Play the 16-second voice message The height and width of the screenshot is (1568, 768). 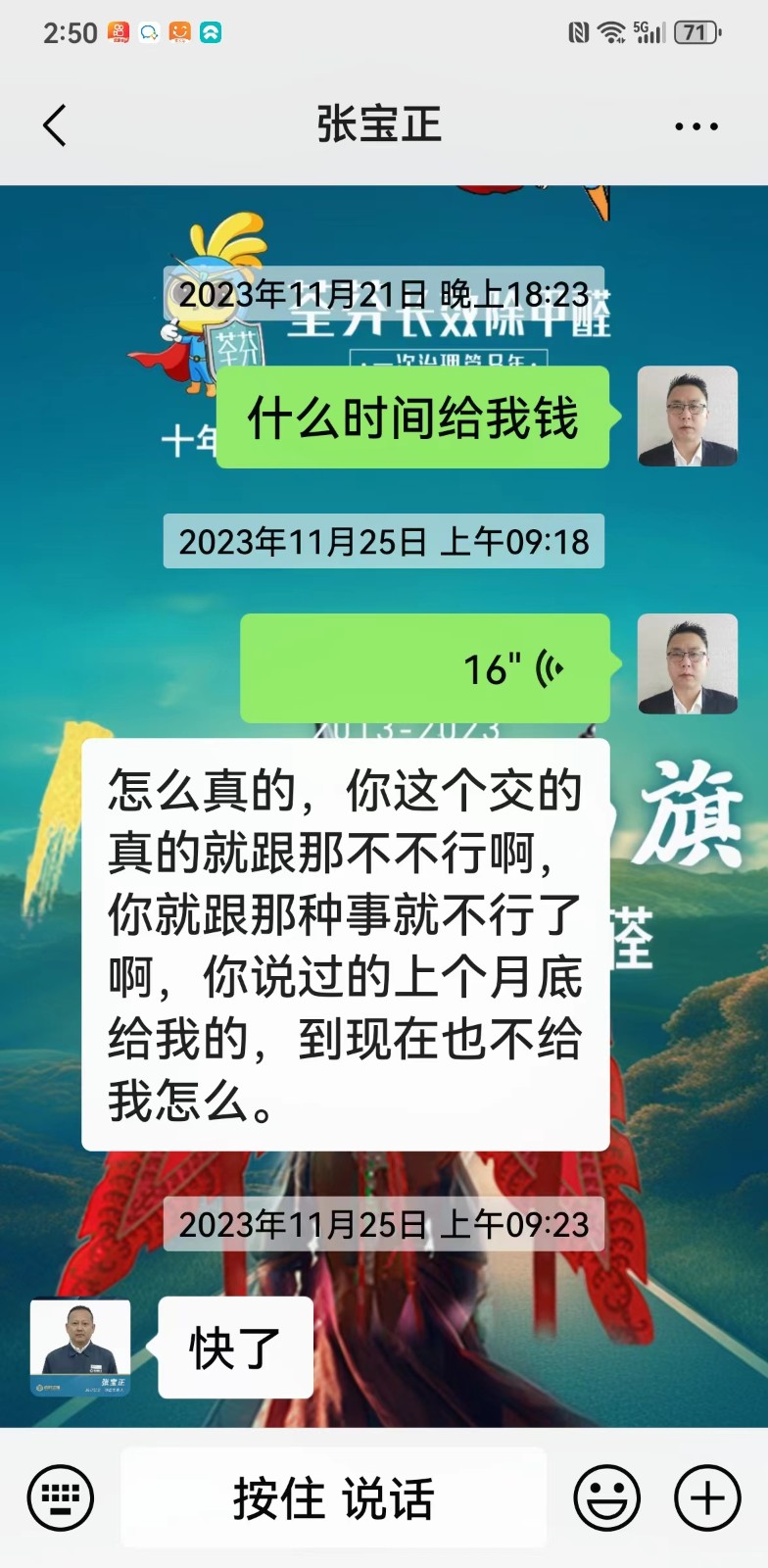coord(424,668)
